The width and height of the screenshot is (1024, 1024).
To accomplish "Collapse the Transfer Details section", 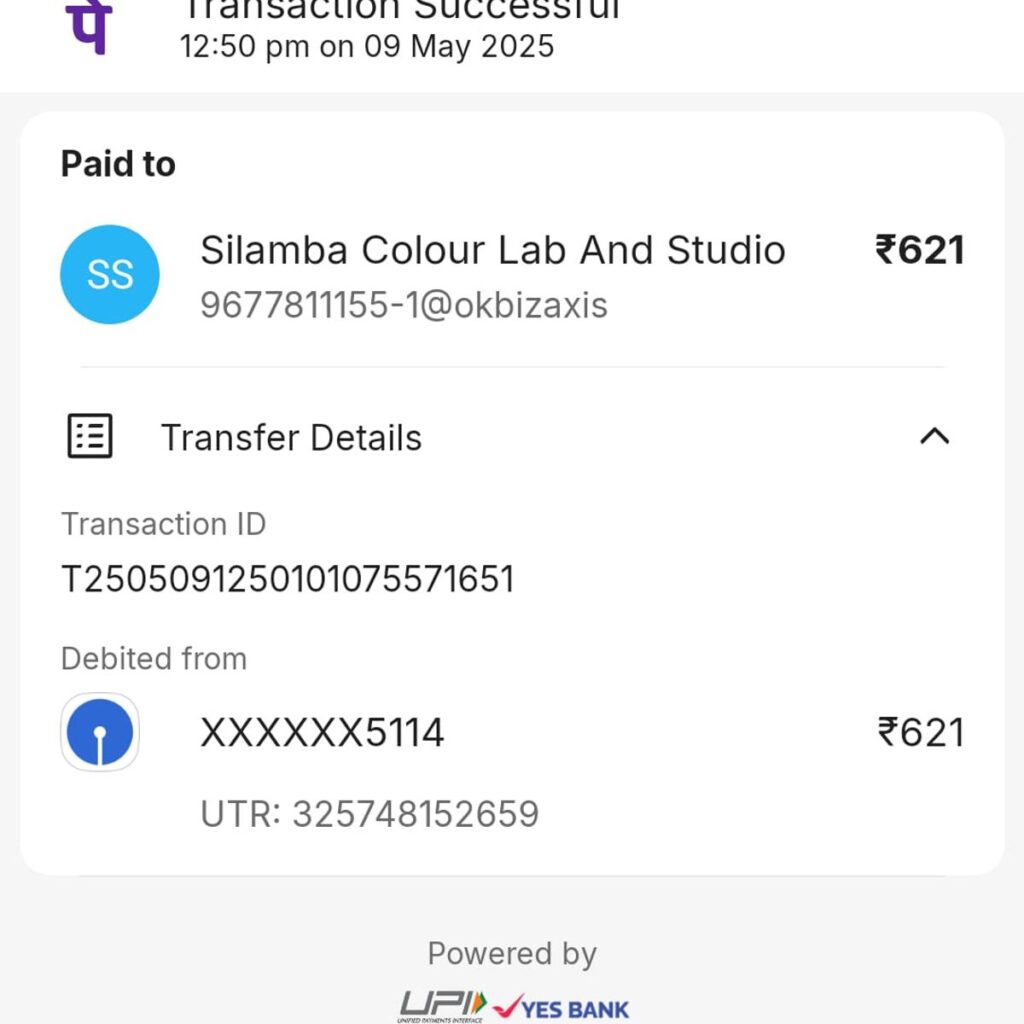I will coord(934,437).
